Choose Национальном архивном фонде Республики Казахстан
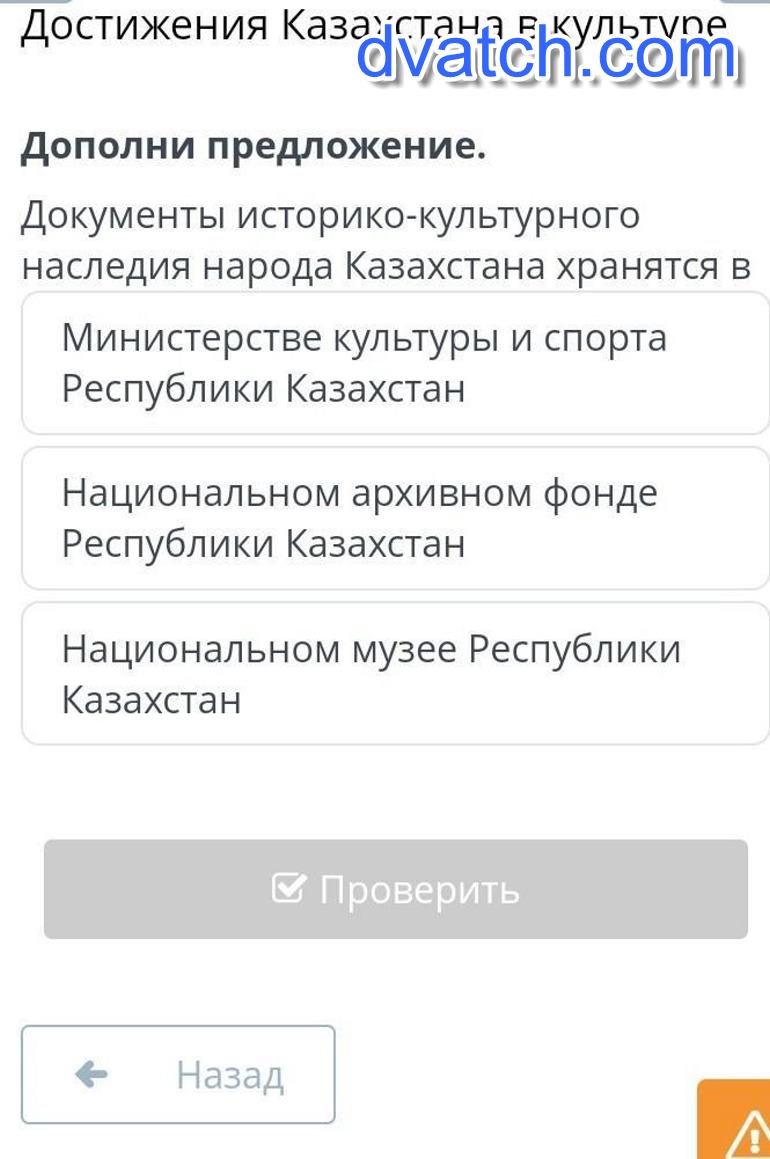770x1159 pixels. (x=395, y=518)
